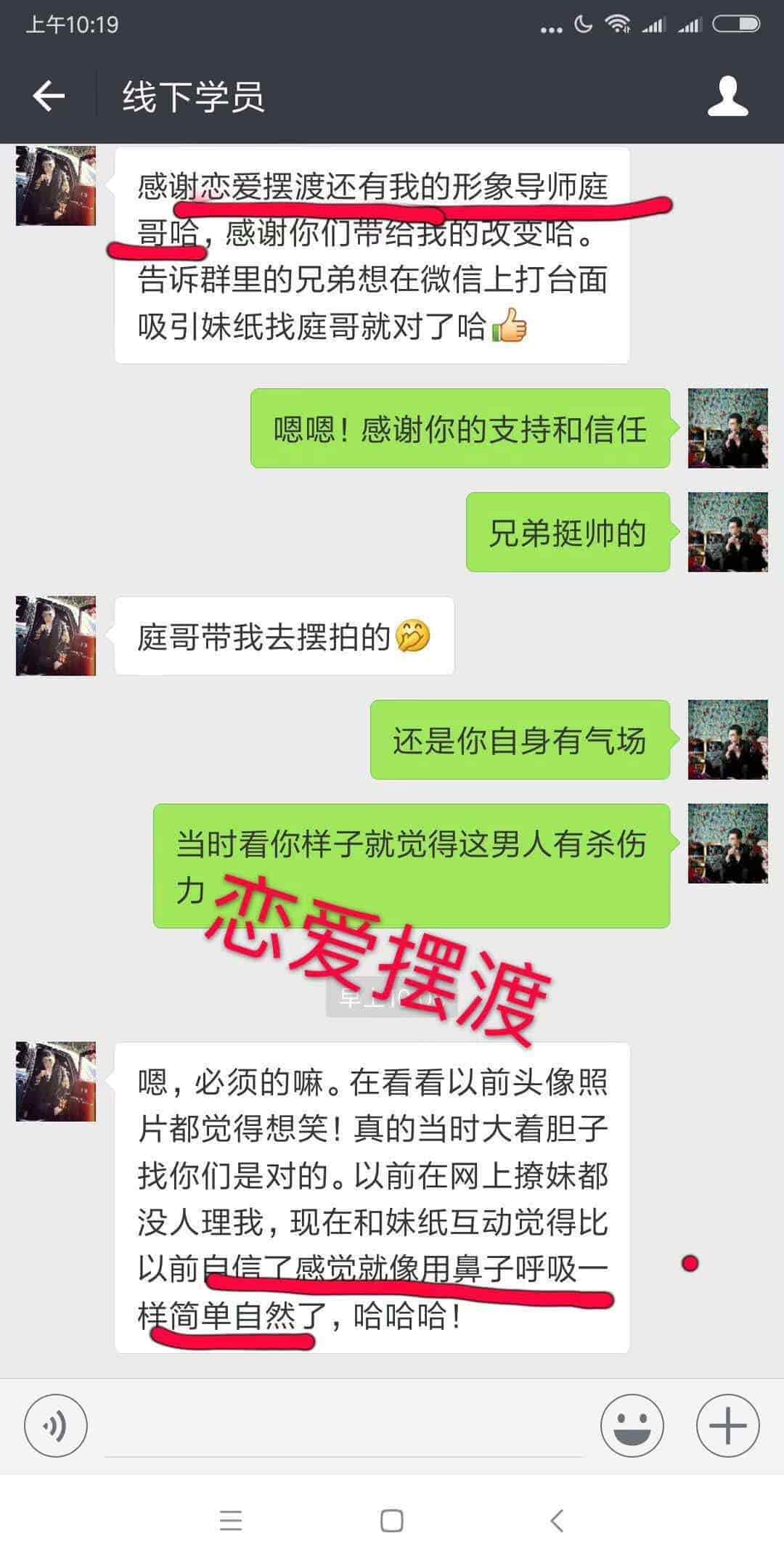Switch to voice message input
Image resolution: width=784 pixels, height=1568 pixels.
click(x=56, y=1426)
